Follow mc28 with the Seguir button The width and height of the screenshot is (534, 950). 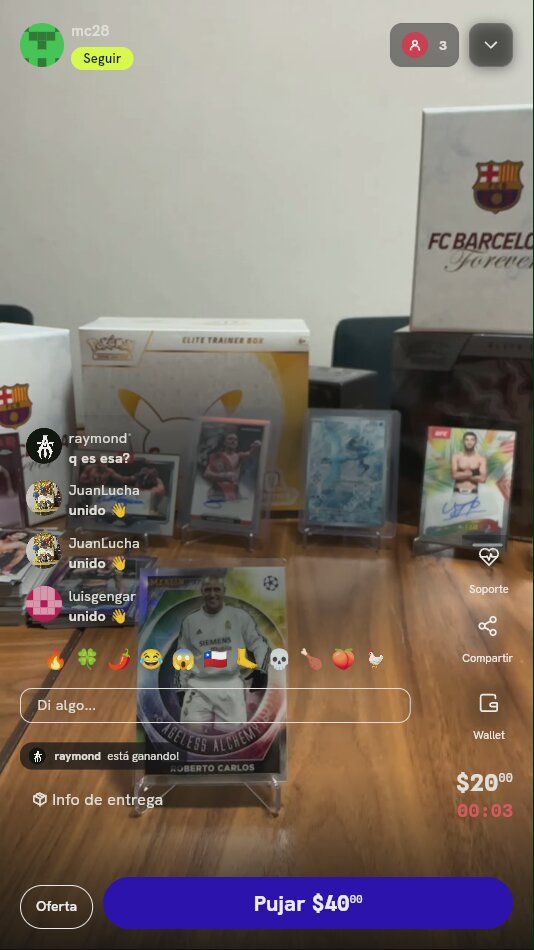coord(102,59)
